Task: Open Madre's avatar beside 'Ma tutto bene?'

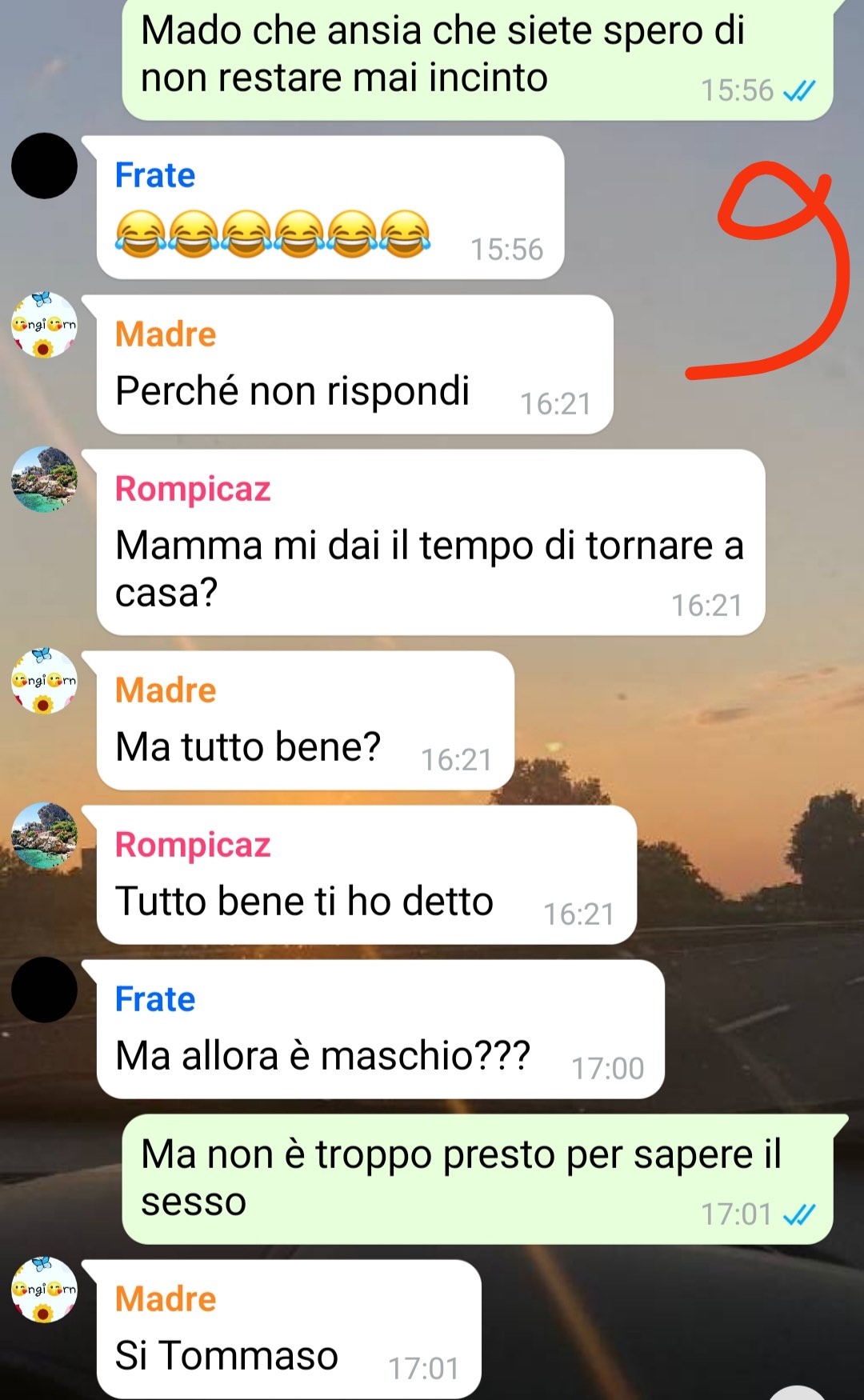Action: tap(44, 681)
